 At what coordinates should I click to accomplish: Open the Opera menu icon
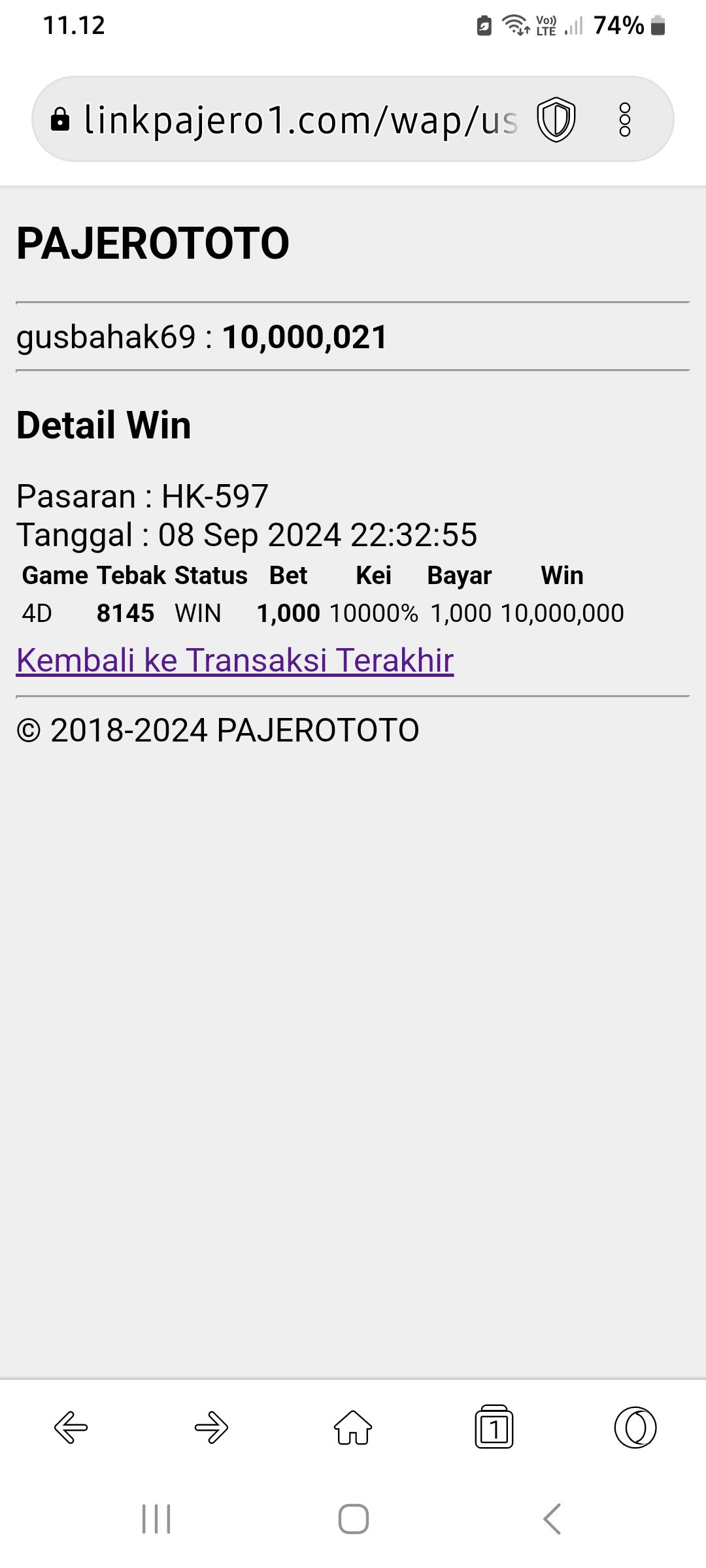(x=635, y=1427)
